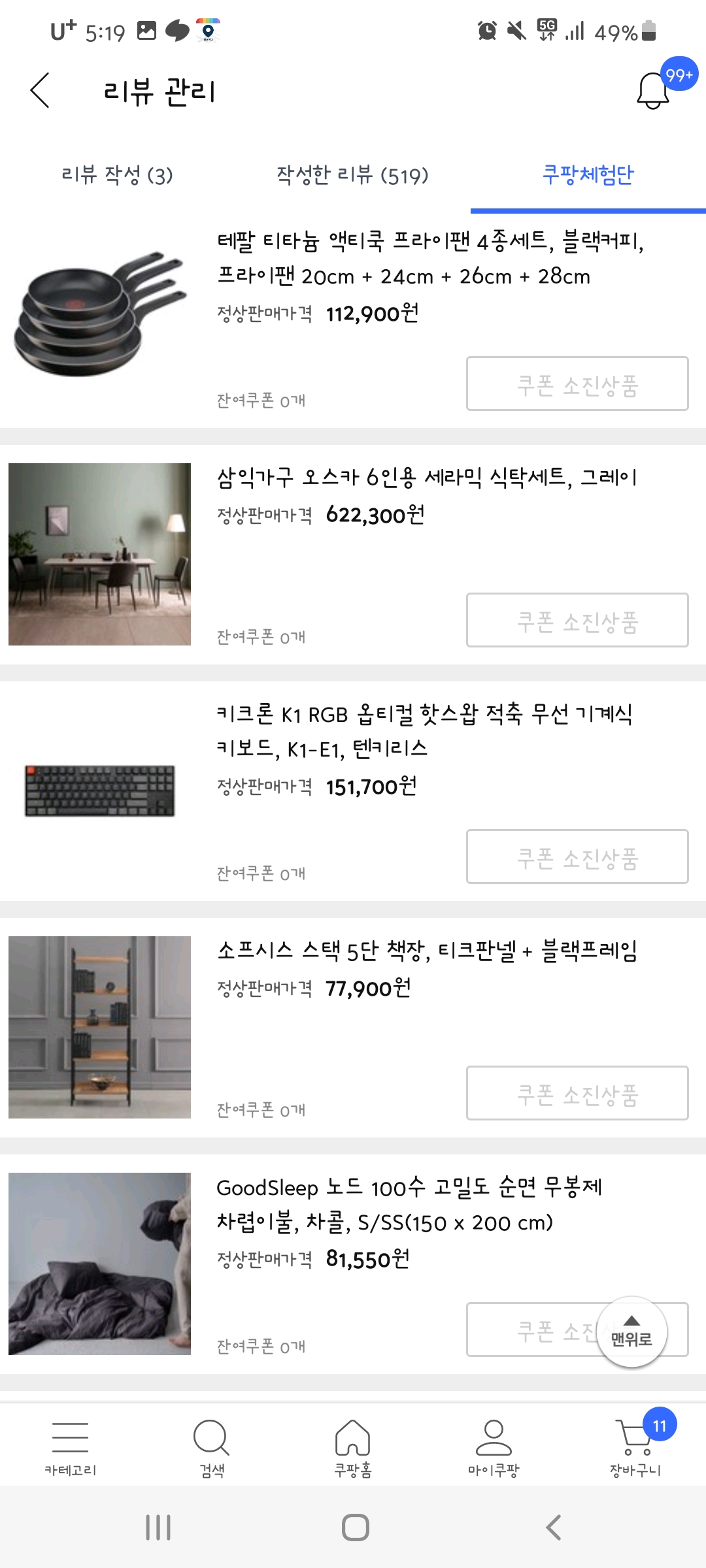Select the 쿠팡체험단 tab

click(x=588, y=175)
